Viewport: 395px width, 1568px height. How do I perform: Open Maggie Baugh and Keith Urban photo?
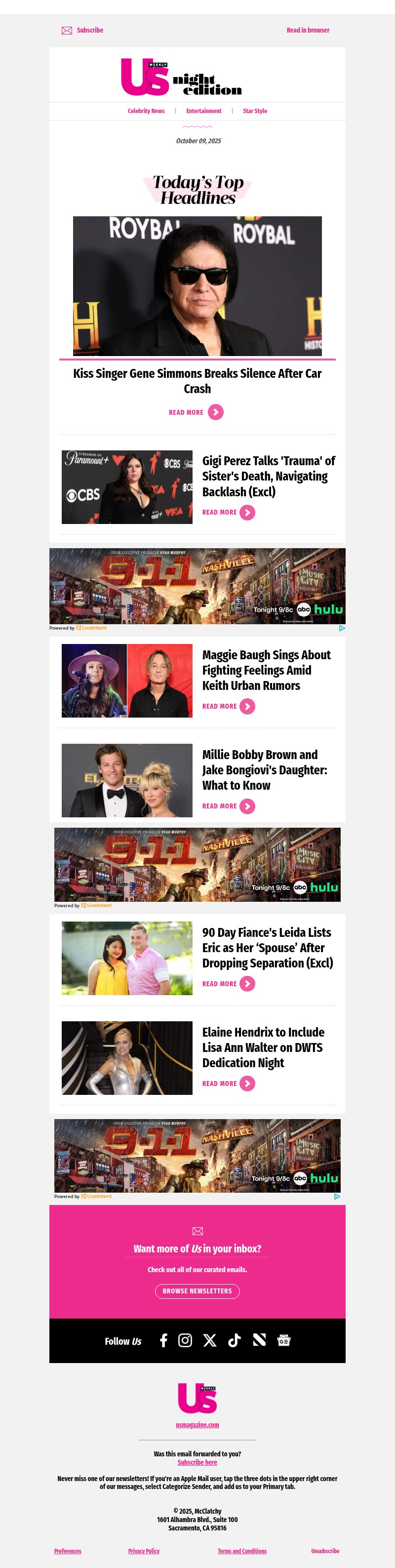(126, 681)
